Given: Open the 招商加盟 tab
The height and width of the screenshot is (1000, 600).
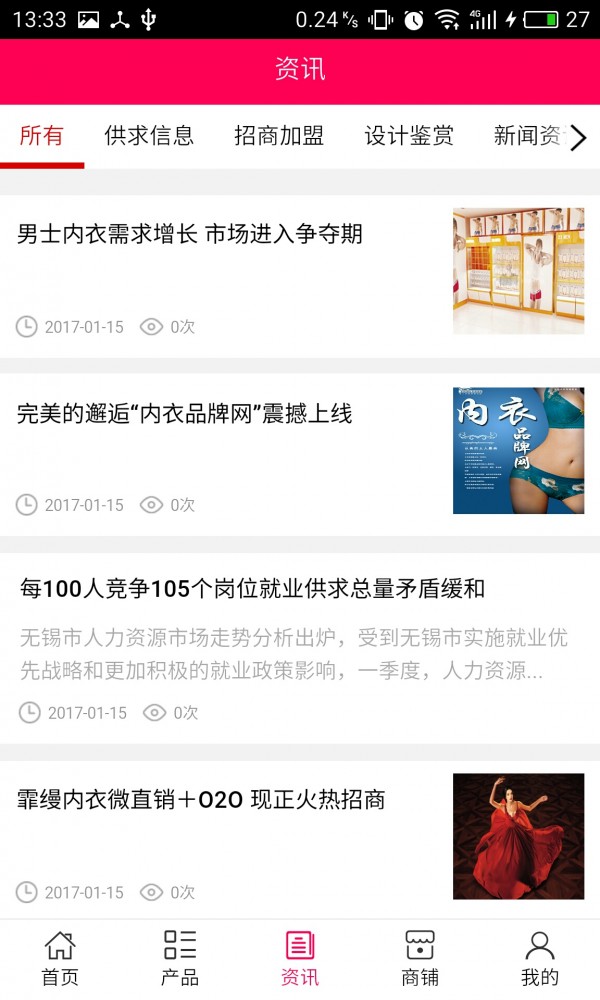Looking at the screenshot, I should point(279,136).
